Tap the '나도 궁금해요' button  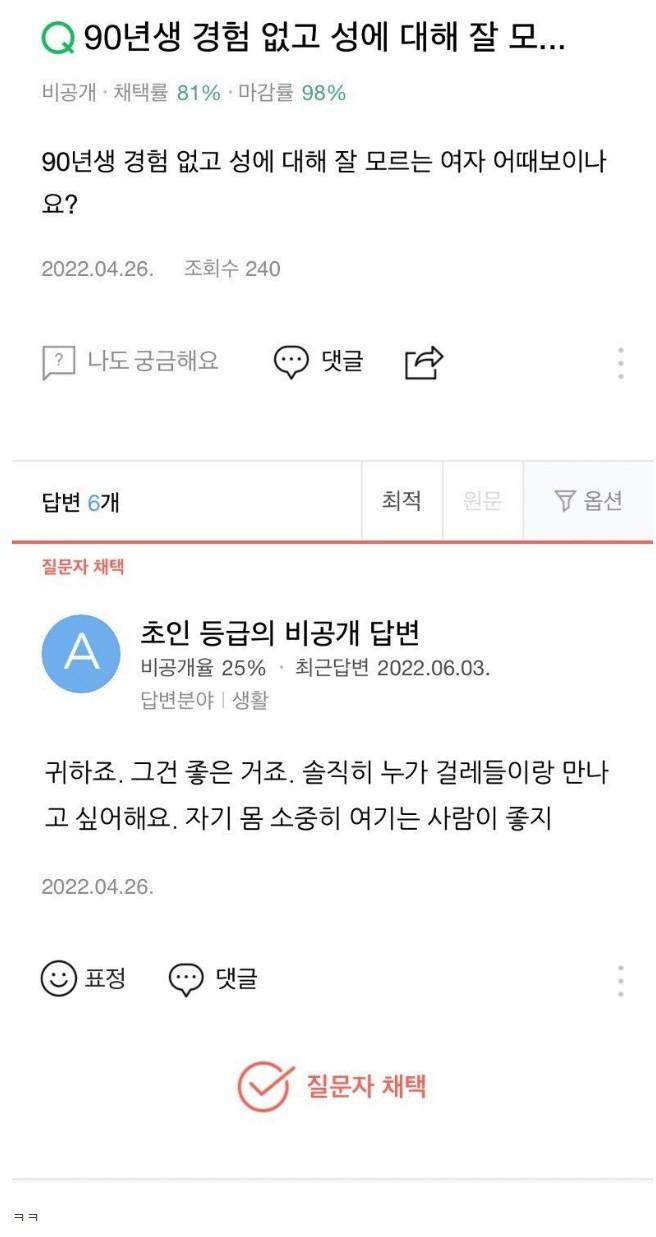[x=130, y=361]
